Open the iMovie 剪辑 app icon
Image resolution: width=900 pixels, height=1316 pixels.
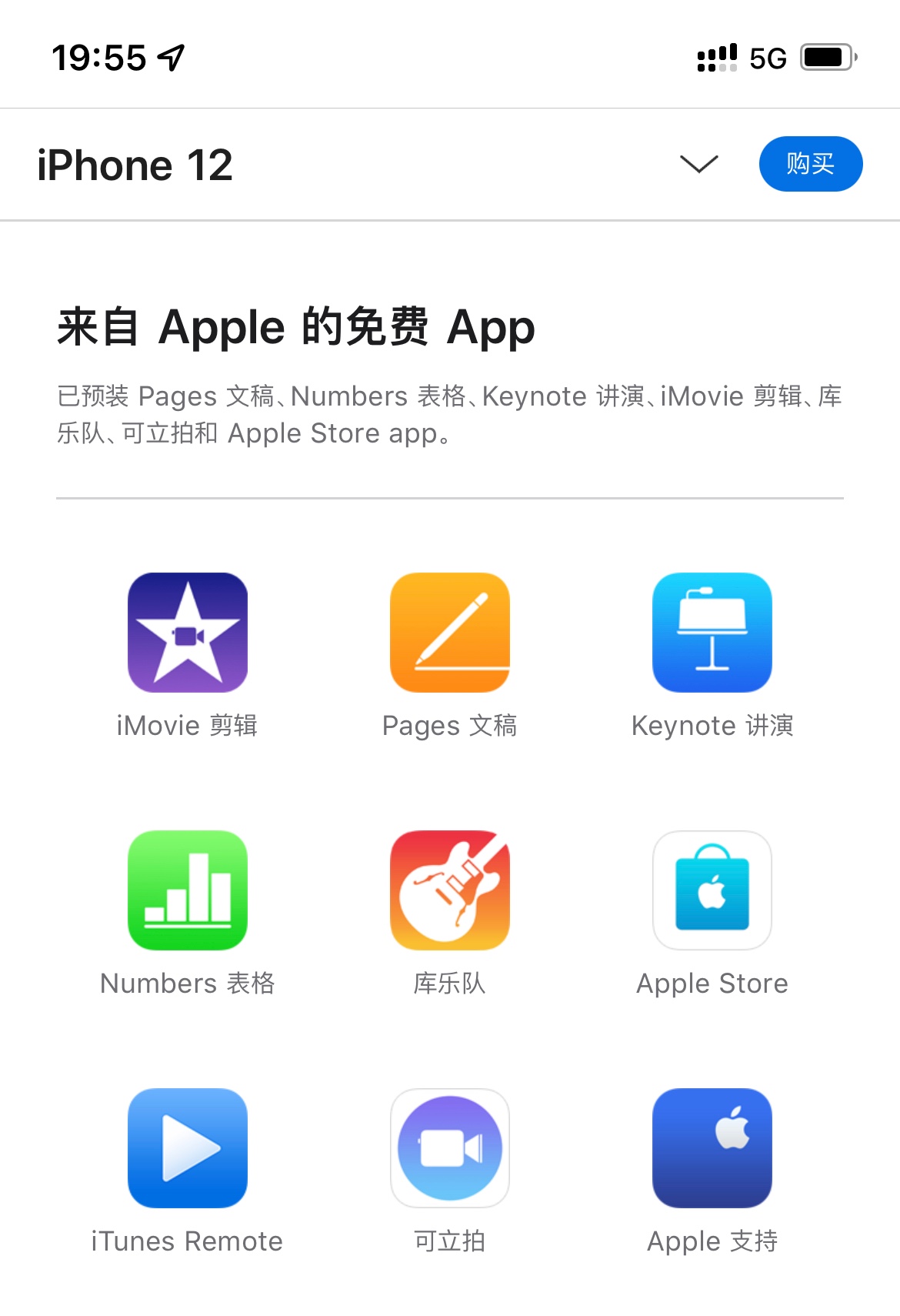pyautogui.click(x=188, y=633)
